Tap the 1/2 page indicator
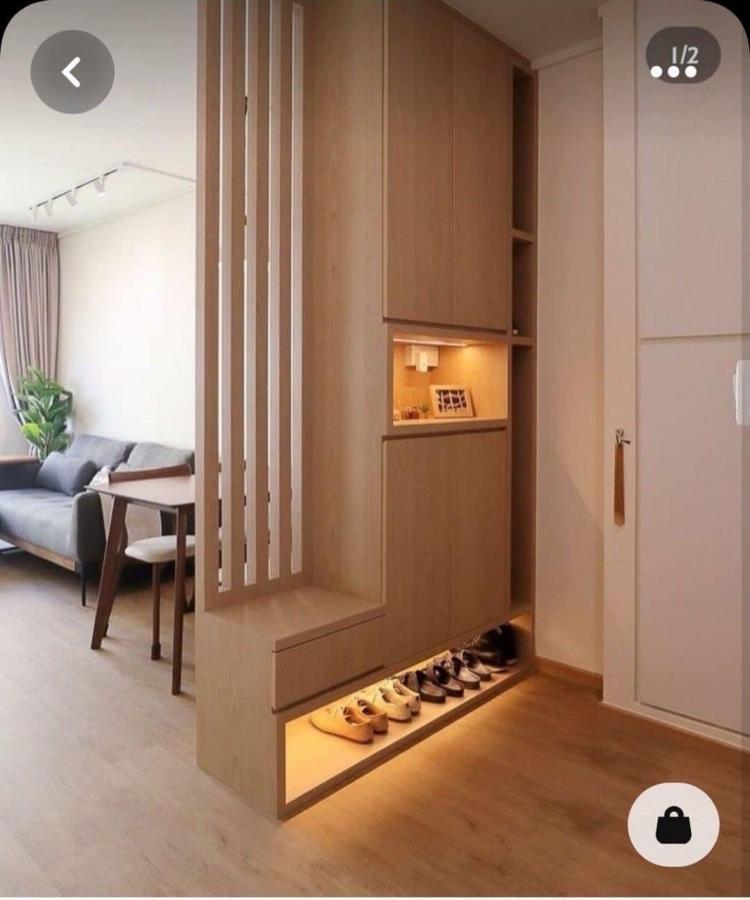The image size is (750, 900). 683,56
